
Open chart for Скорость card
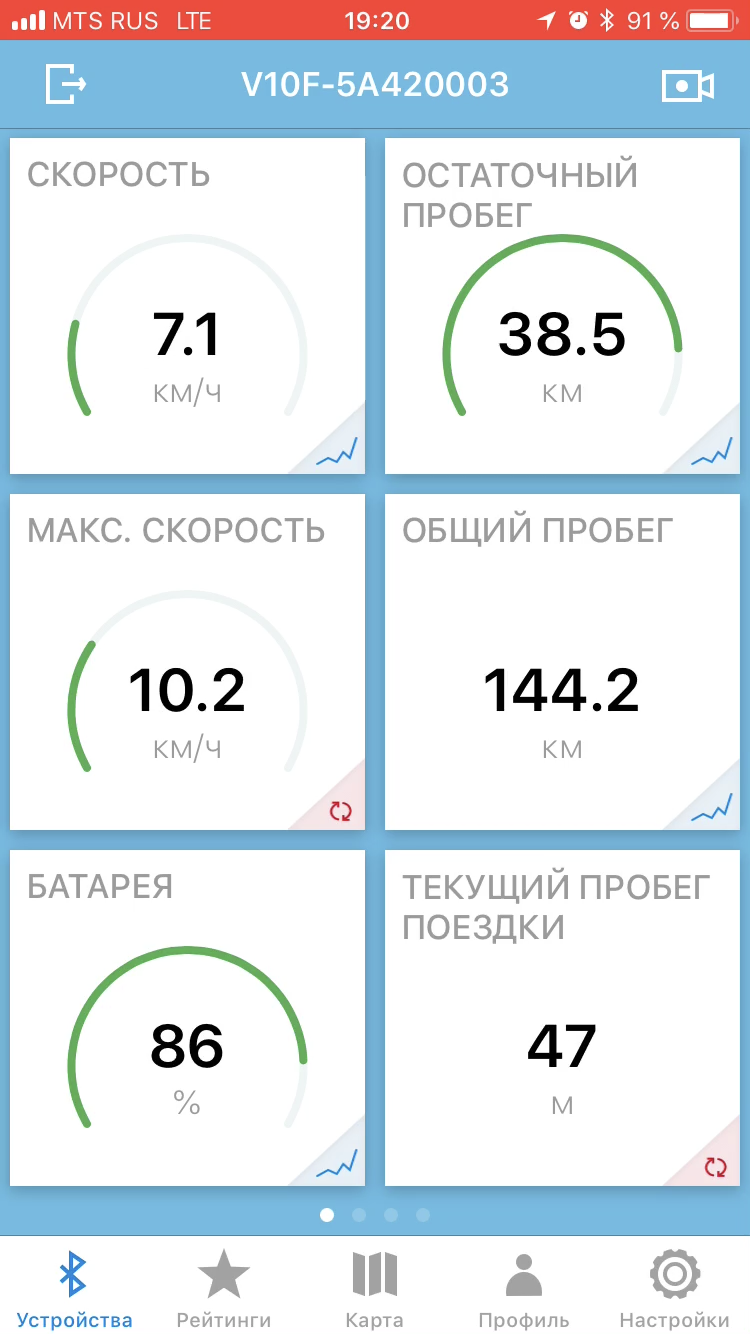point(338,451)
